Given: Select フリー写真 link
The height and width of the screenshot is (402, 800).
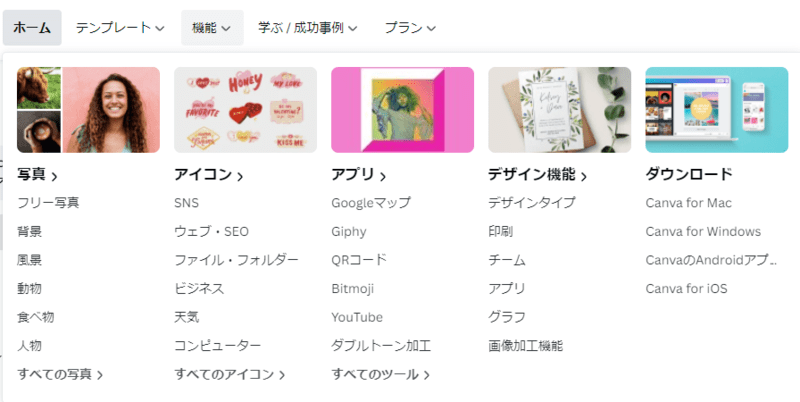Looking at the screenshot, I should pyautogui.click(x=48, y=203).
